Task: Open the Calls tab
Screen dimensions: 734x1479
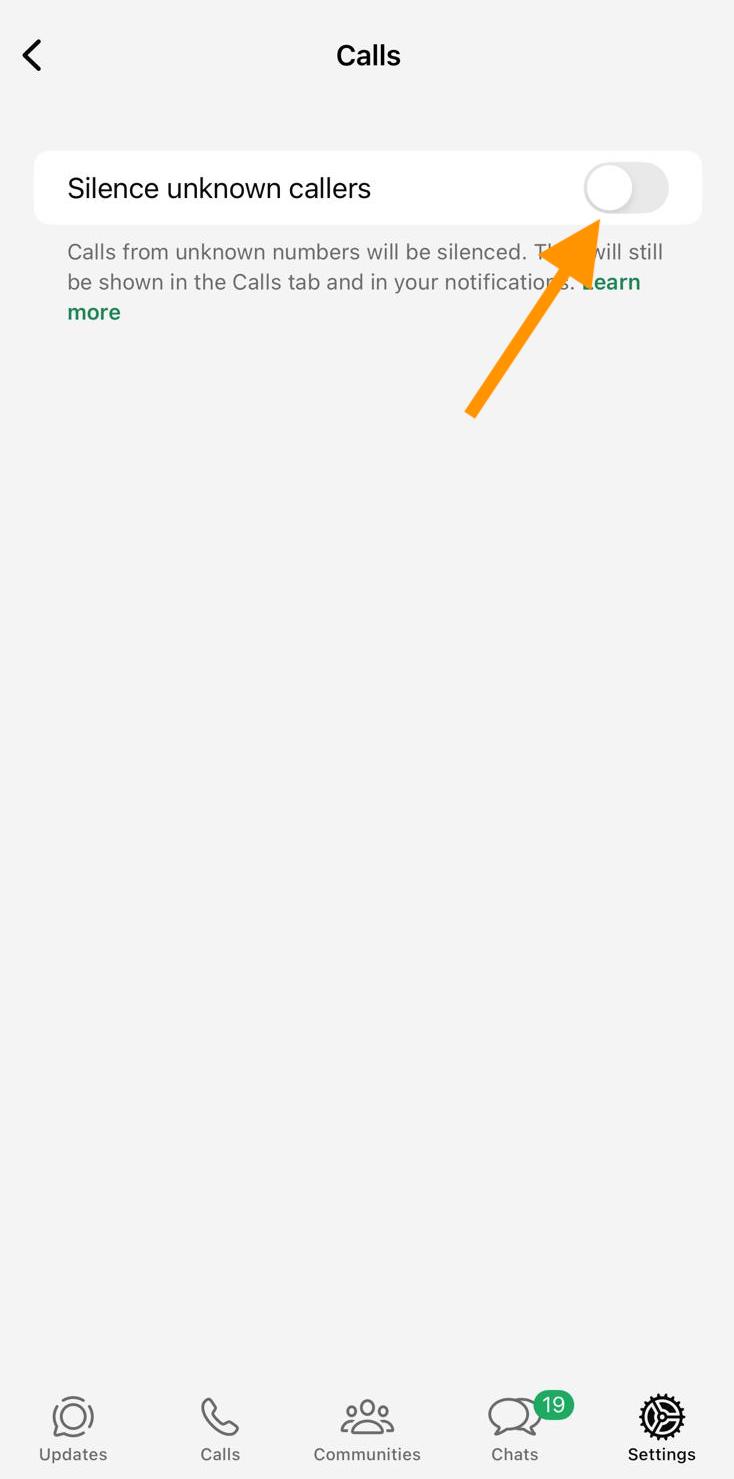Action: pyautogui.click(x=220, y=1430)
